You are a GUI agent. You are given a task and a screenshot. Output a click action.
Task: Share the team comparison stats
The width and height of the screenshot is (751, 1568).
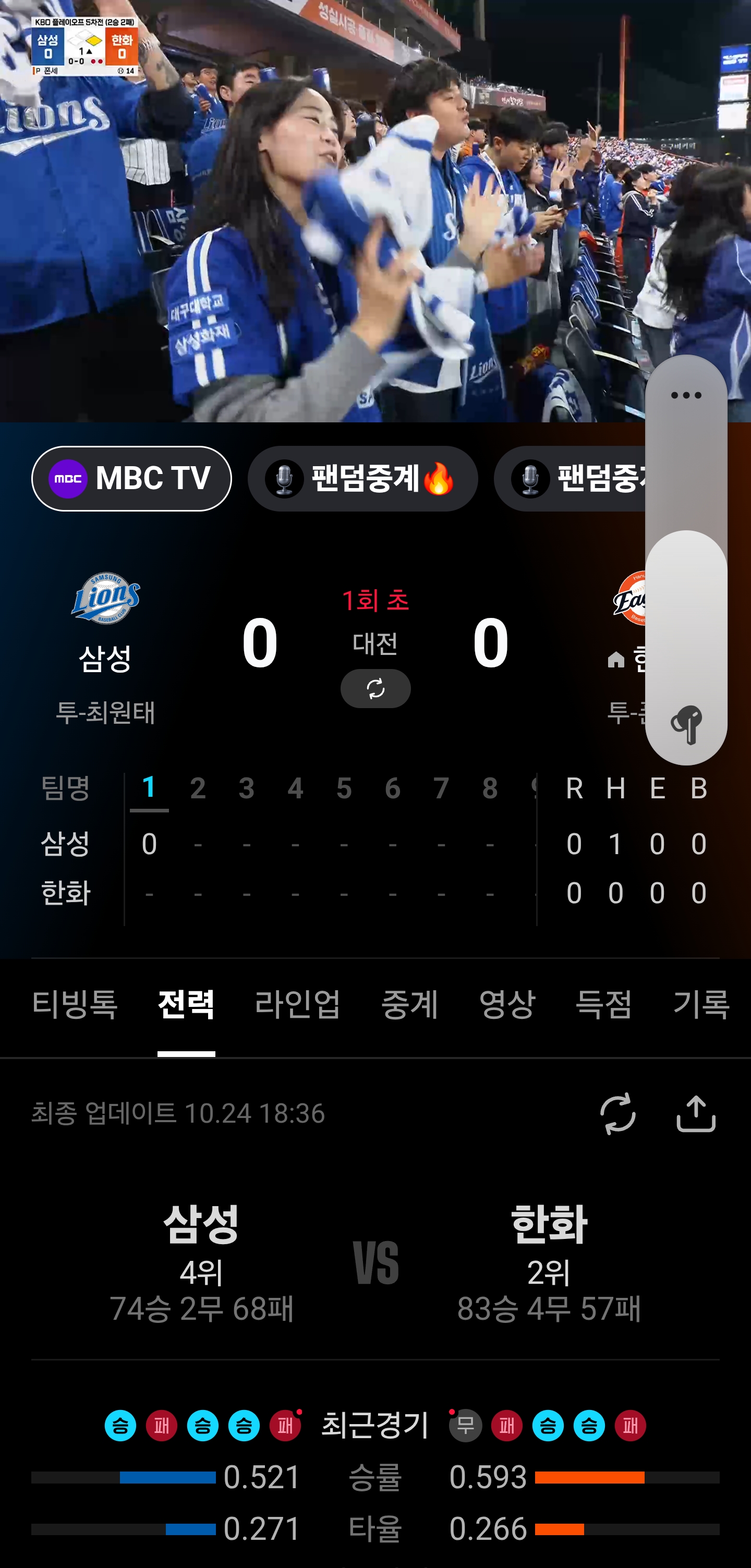pyautogui.click(x=696, y=1114)
